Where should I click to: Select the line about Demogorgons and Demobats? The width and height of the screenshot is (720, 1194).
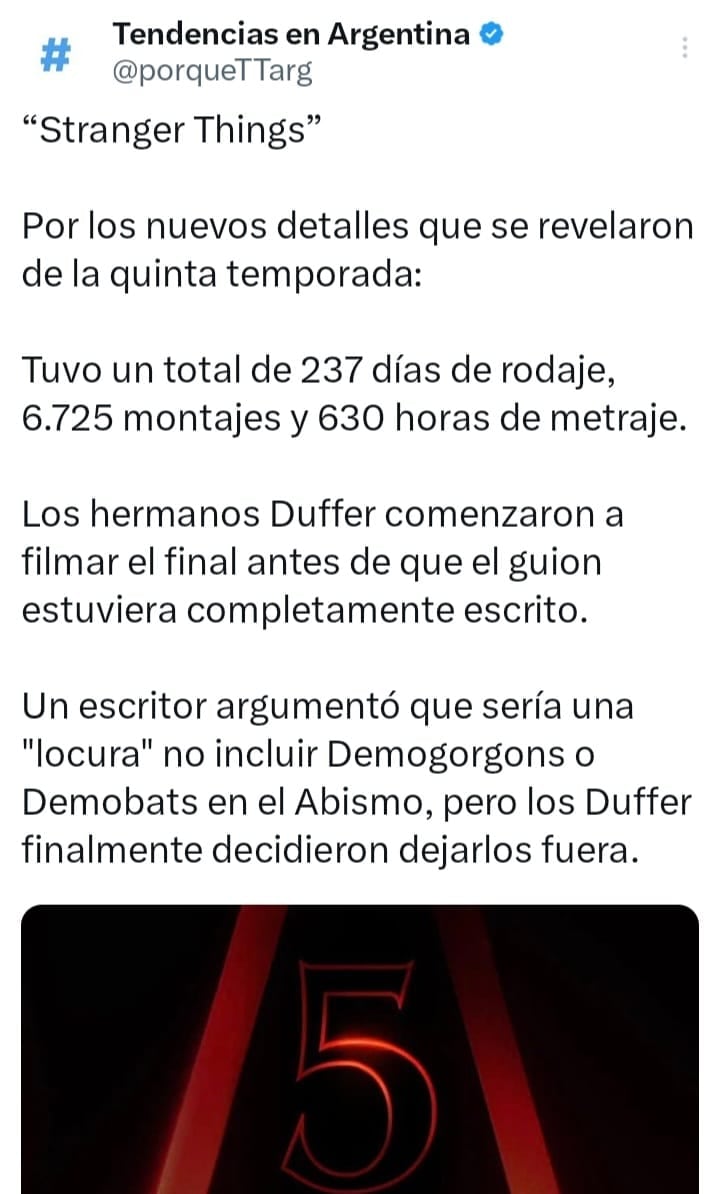pyautogui.click(x=330, y=754)
